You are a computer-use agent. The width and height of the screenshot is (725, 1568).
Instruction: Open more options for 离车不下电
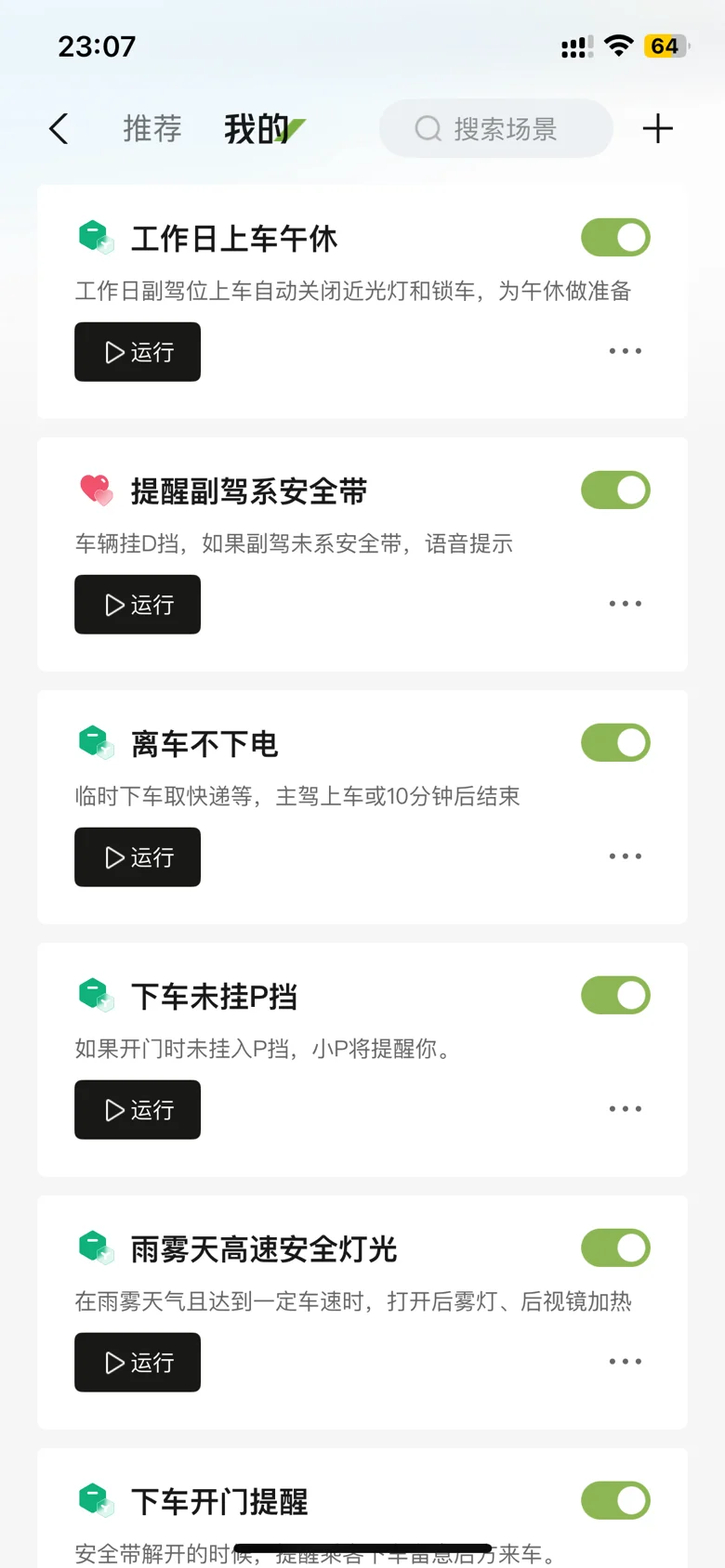coord(625,856)
